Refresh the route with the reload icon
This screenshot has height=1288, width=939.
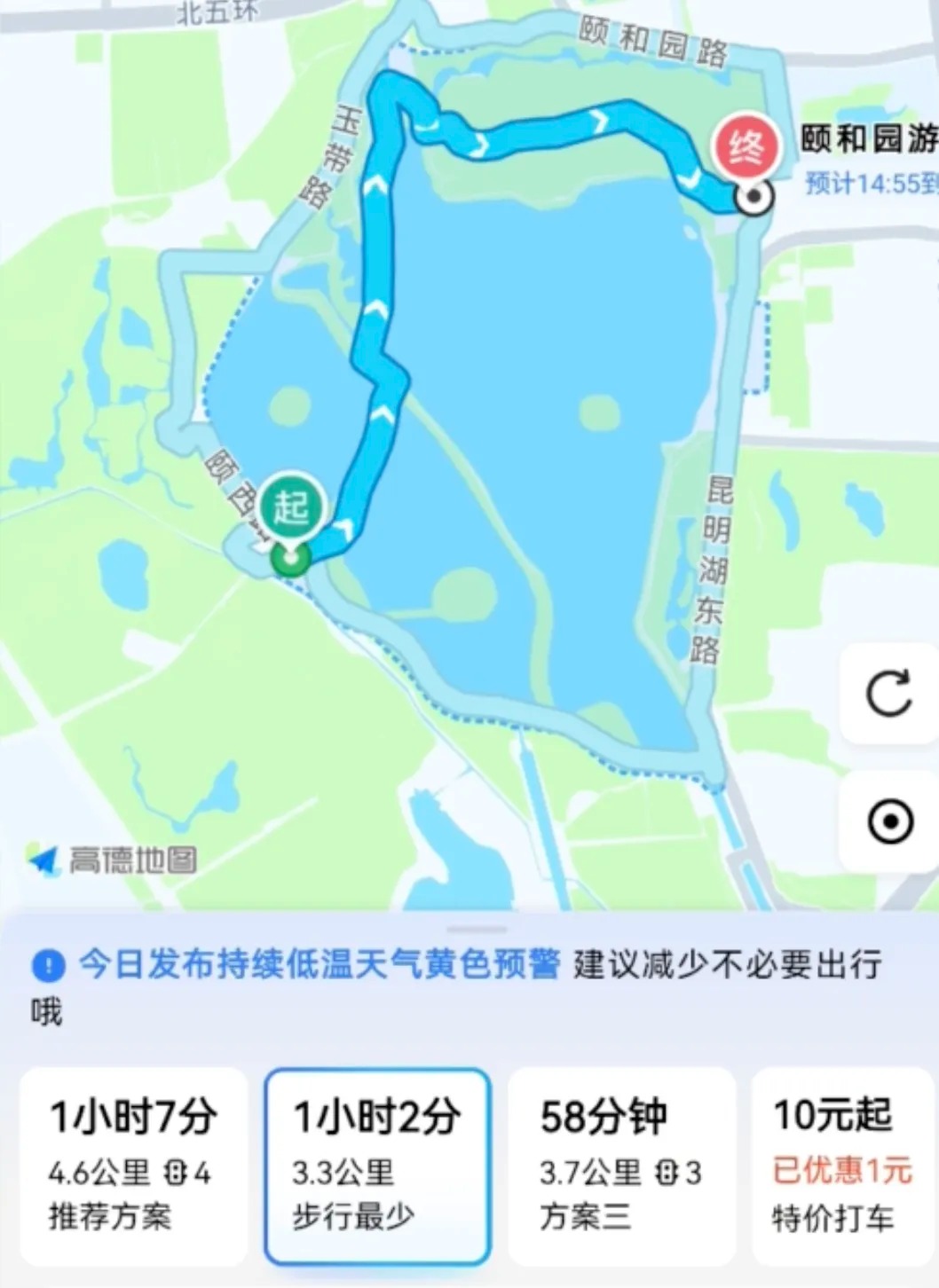(x=888, y=694)
